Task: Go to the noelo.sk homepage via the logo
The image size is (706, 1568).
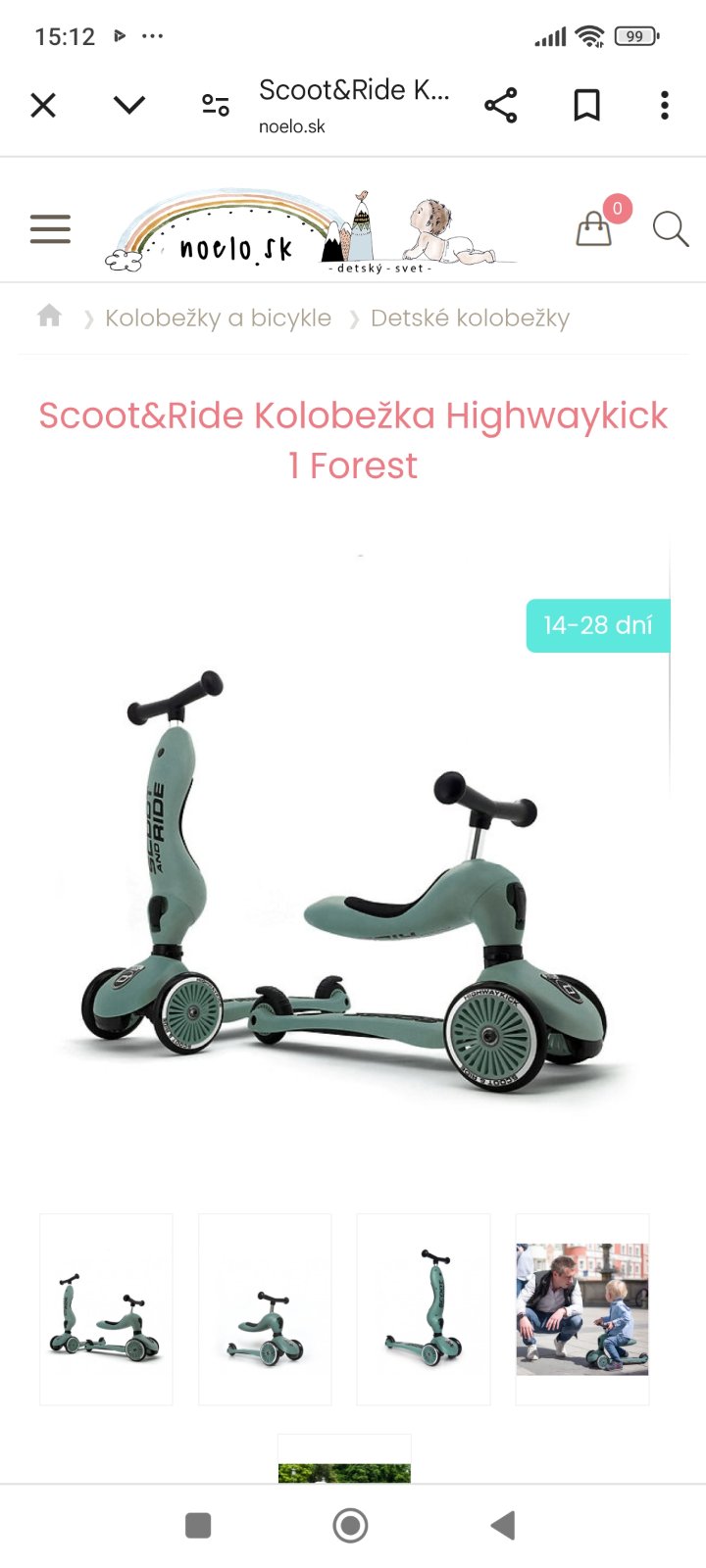Action: [x=309, y=231]
